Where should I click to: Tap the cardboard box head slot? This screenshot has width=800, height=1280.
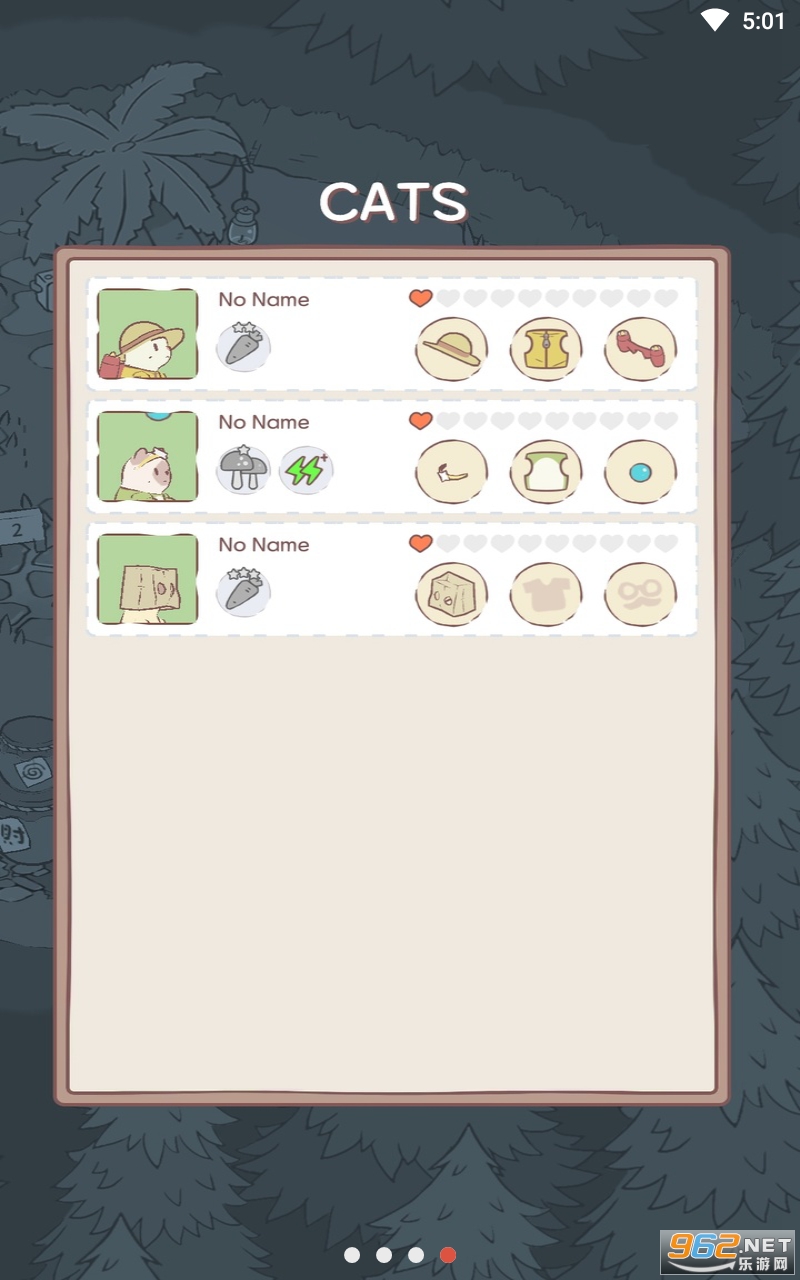point(451,594)
